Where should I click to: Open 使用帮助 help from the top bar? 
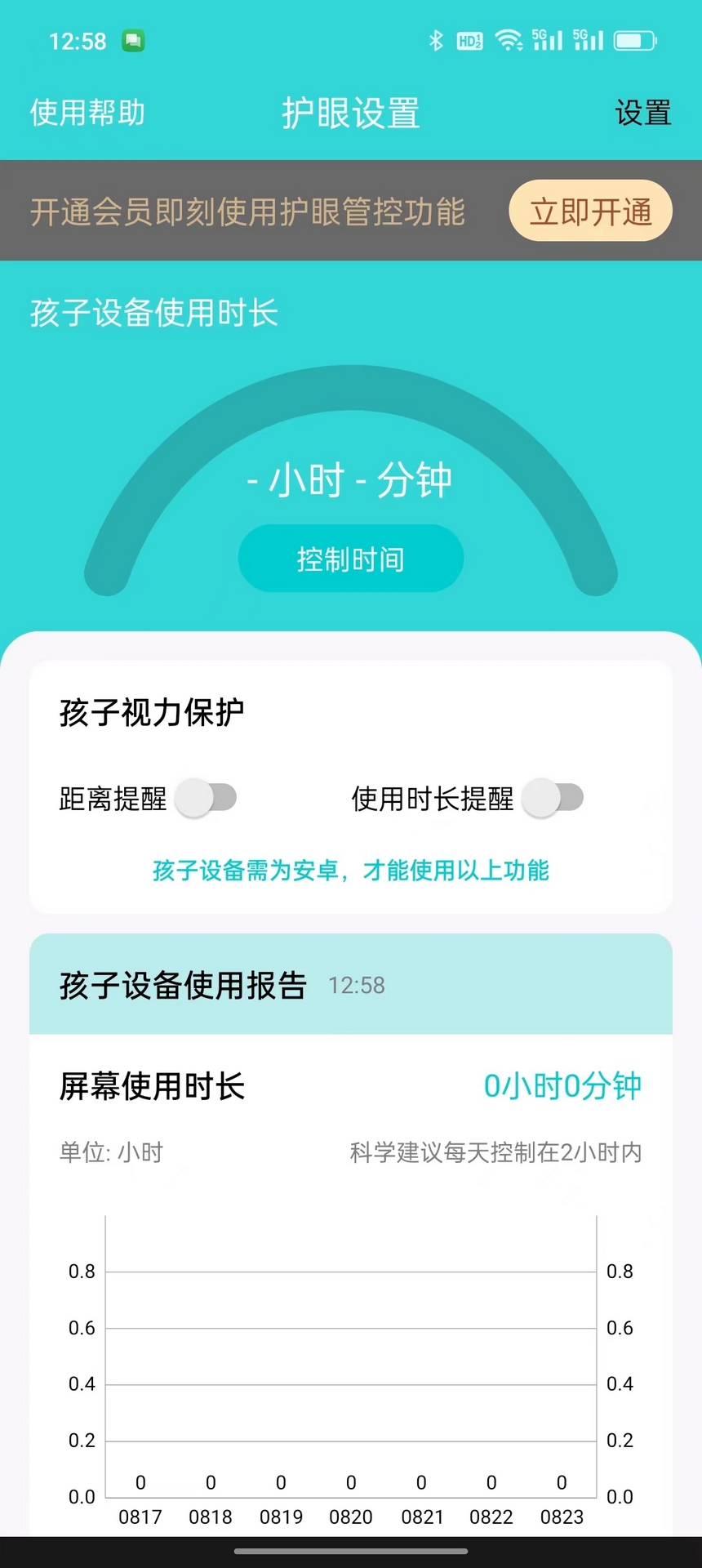coord(87,114)
